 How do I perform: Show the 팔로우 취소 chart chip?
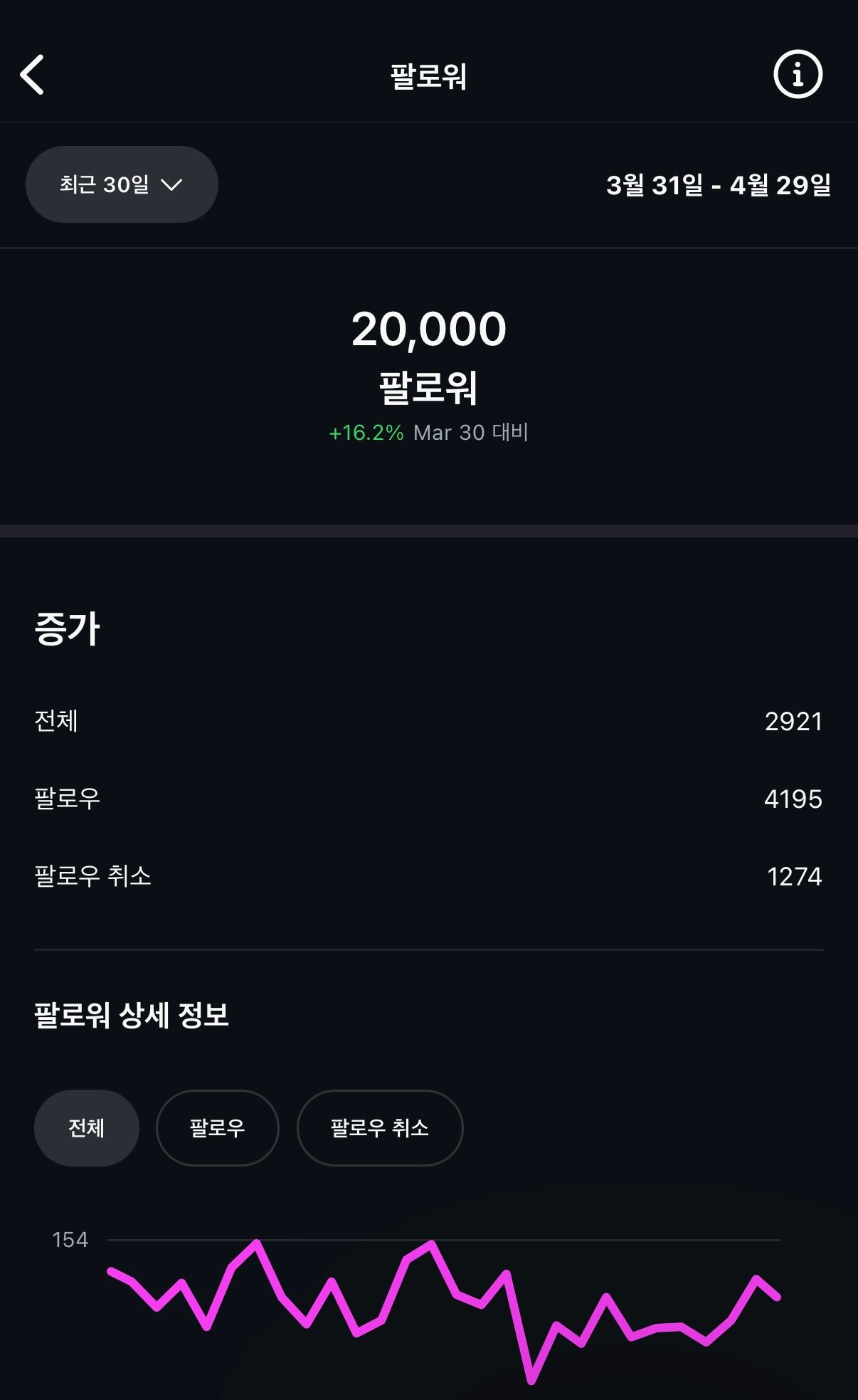(380, 1127)
